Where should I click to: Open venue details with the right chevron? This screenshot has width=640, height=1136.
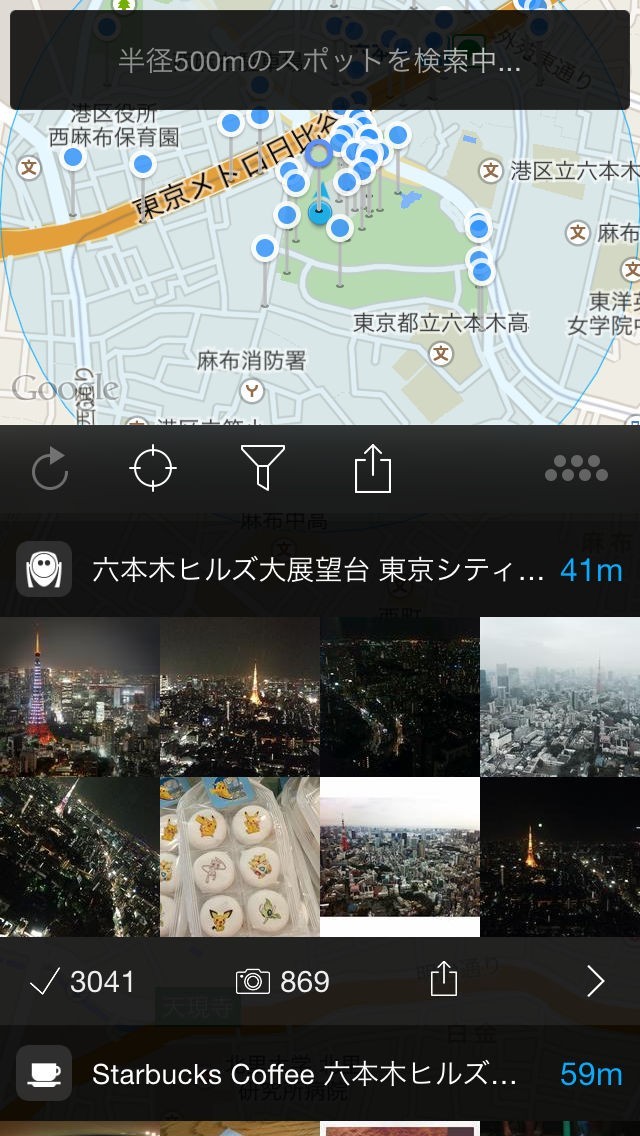pyautogui.click(x=595, y=982)
